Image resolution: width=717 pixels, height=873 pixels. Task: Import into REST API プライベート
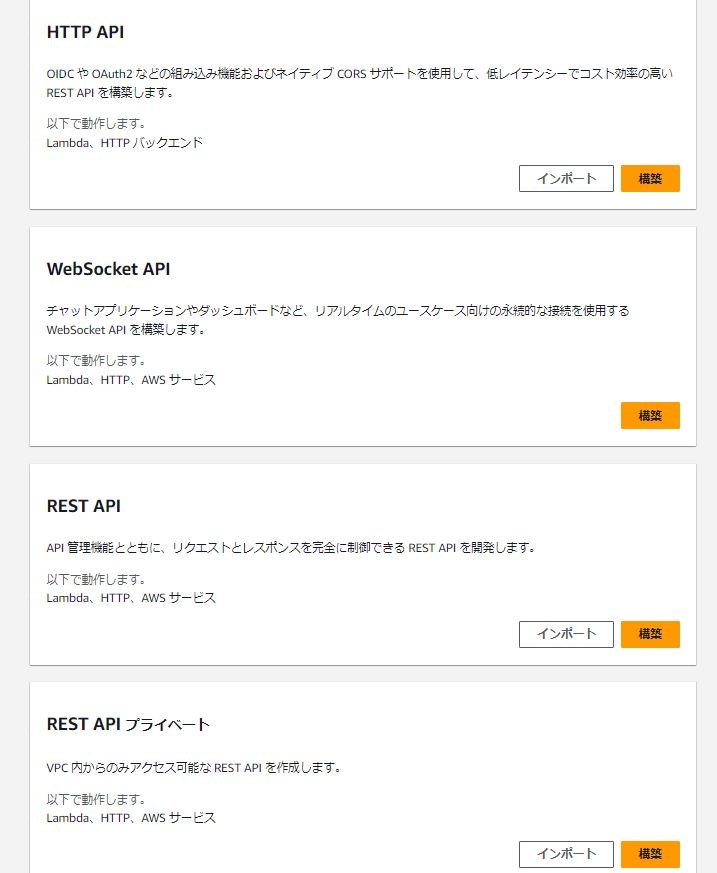566,854
